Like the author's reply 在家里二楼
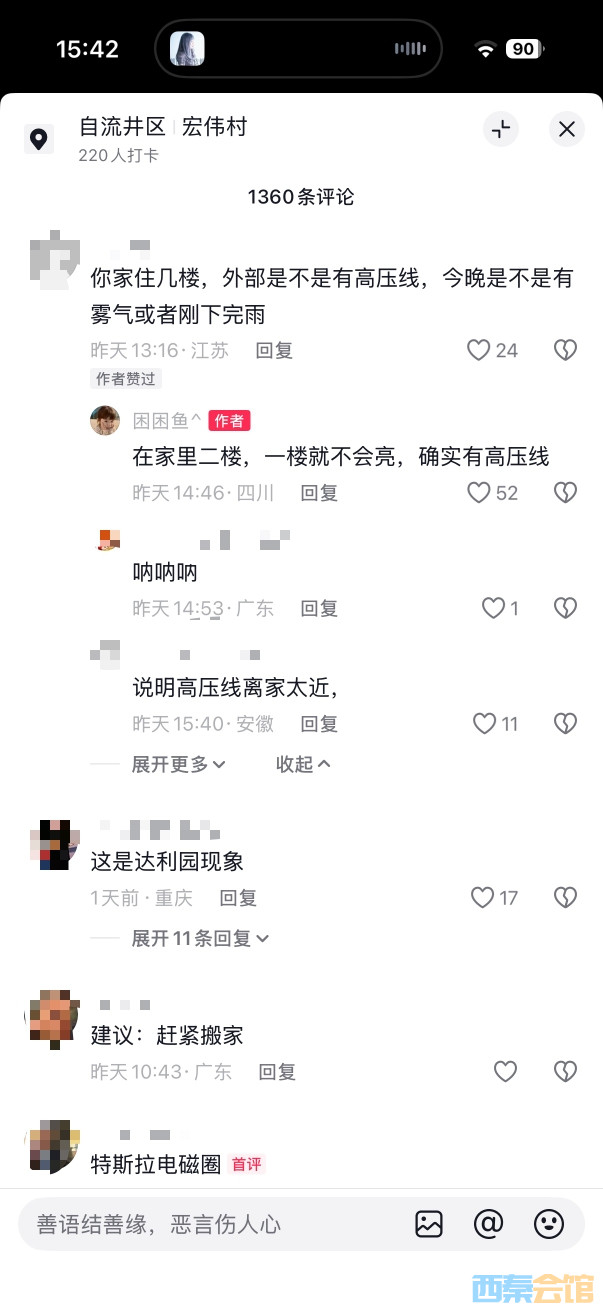 [x=479, y=492]
